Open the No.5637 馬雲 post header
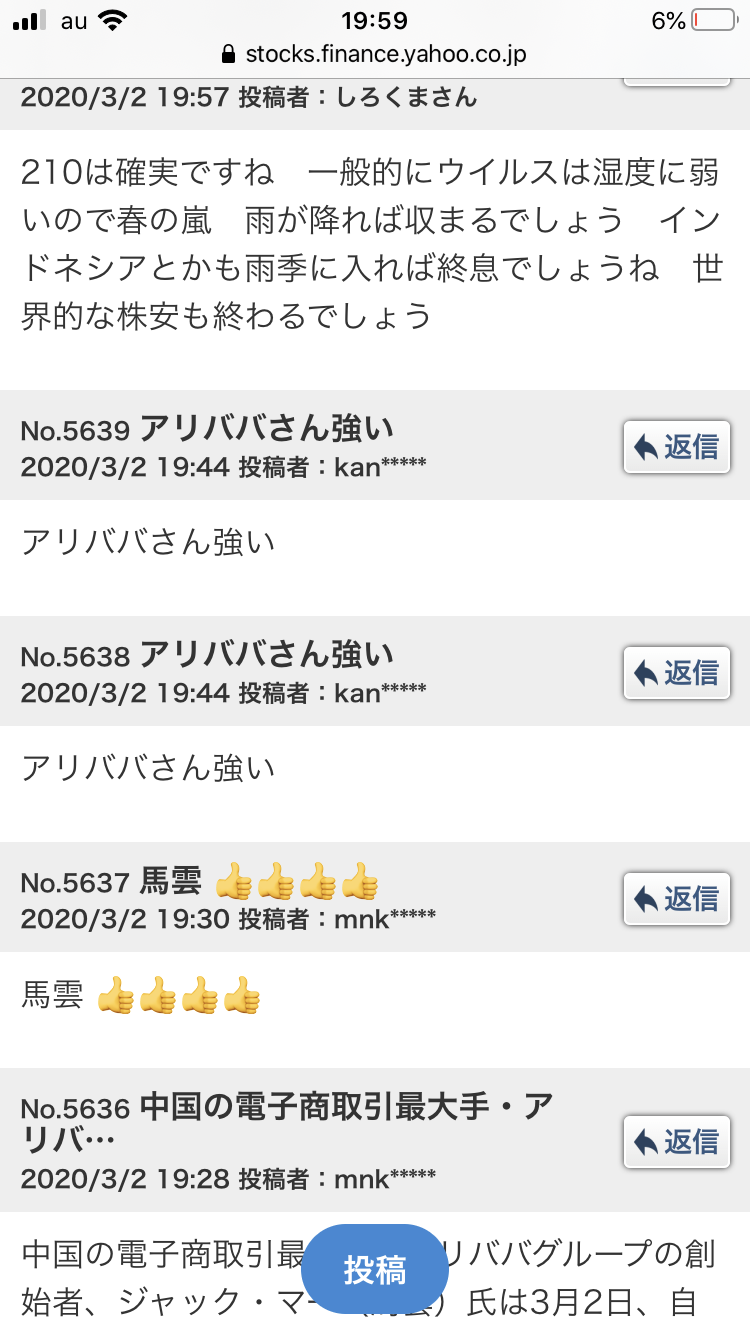750x1334 pixels. [x=200, y=882]
